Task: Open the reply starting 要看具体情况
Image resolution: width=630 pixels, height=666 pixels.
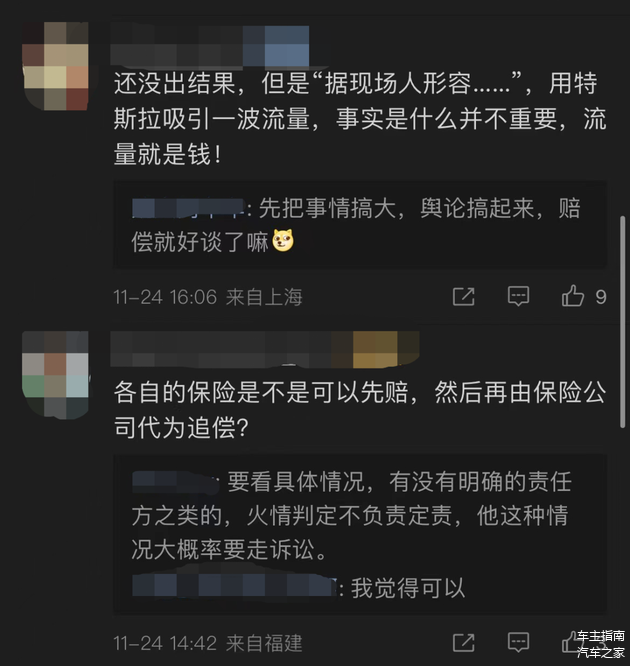Action: [360, 516]
